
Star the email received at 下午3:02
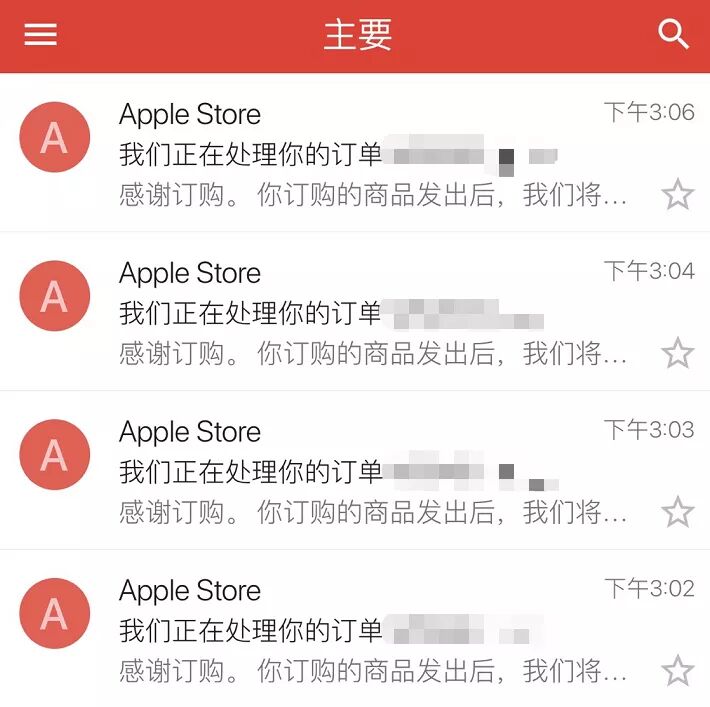tap(678, 670)
